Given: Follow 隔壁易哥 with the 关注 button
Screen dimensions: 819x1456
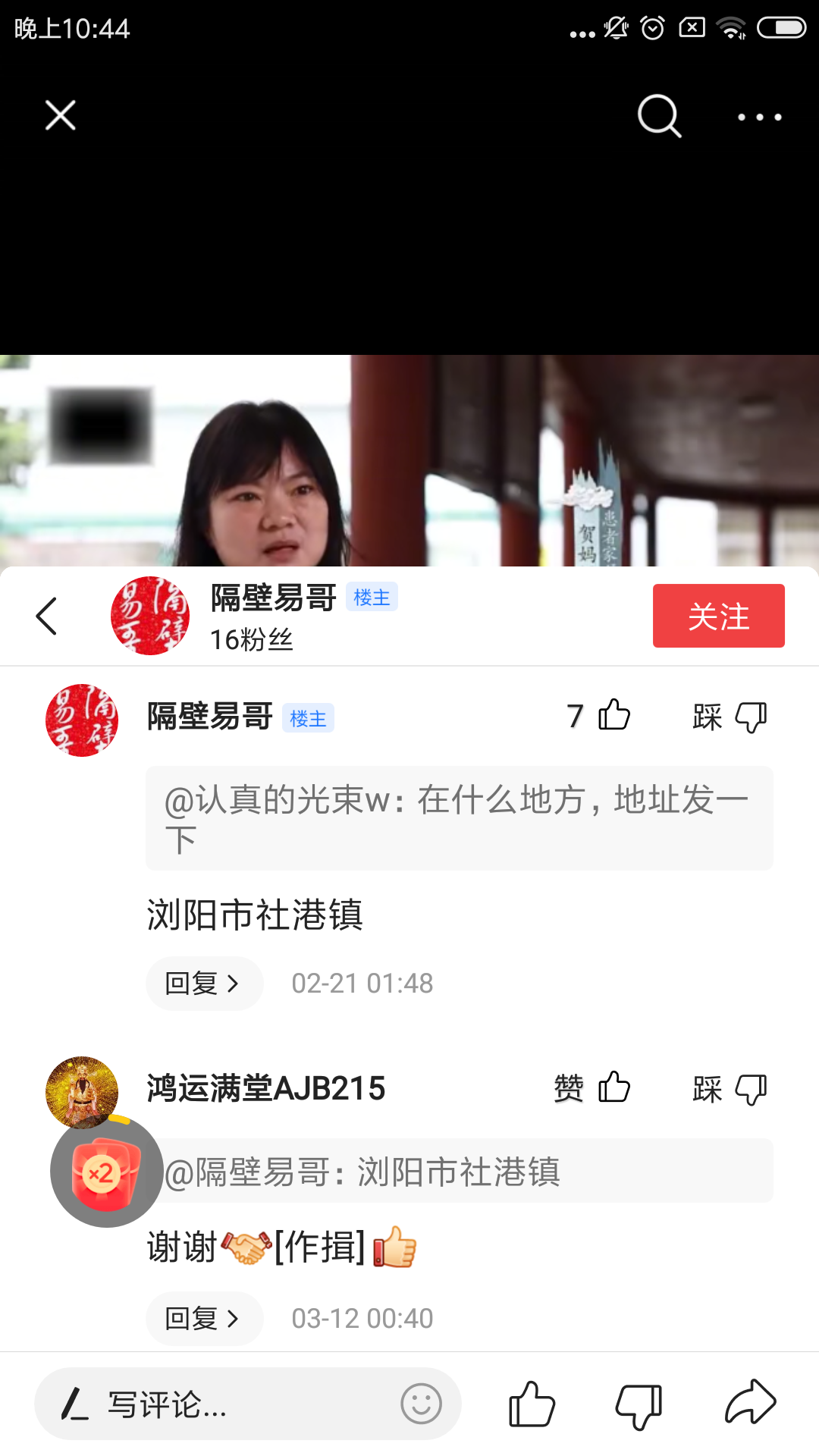Looking at the screenshot, I should pos(718,616).
